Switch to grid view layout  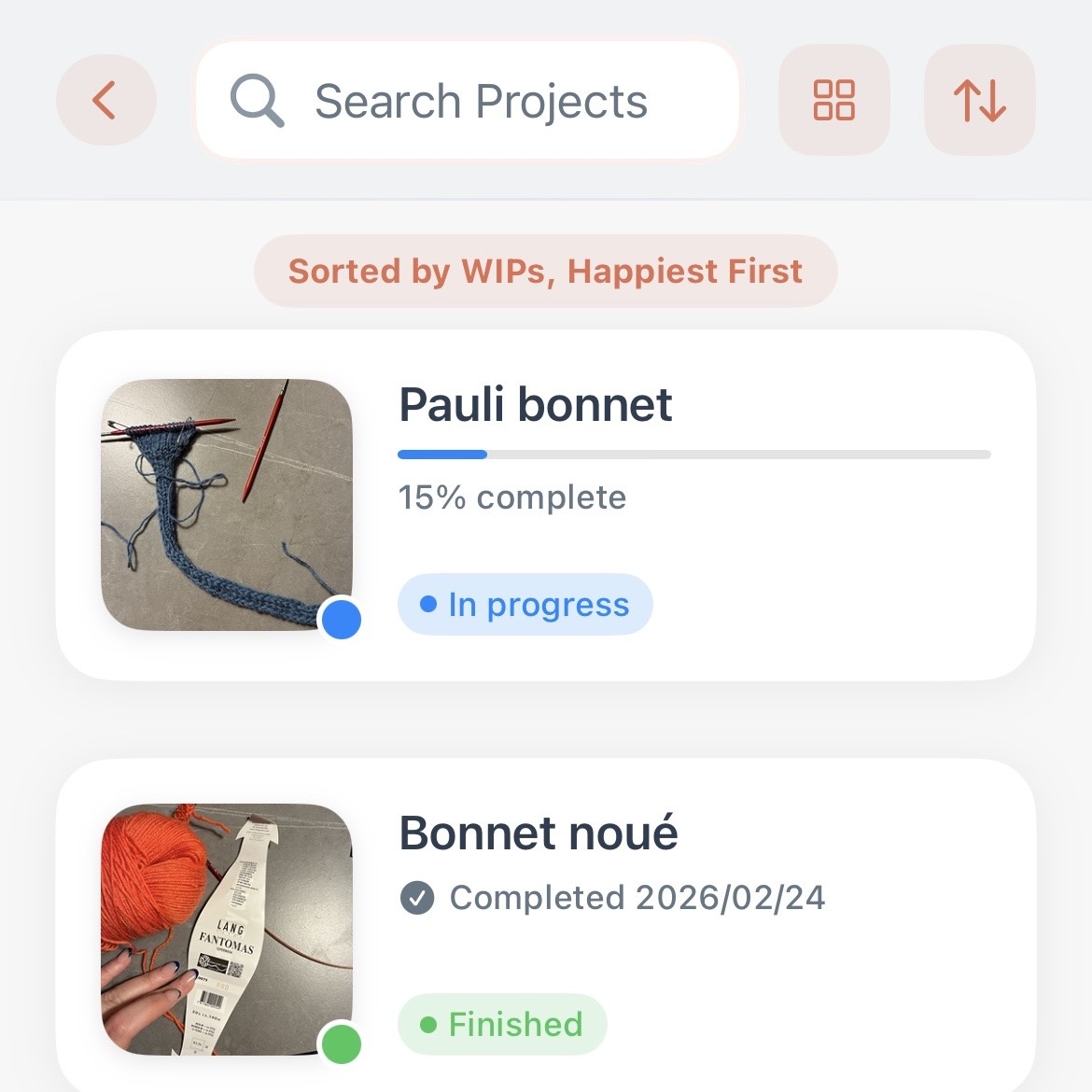(833, 100)
